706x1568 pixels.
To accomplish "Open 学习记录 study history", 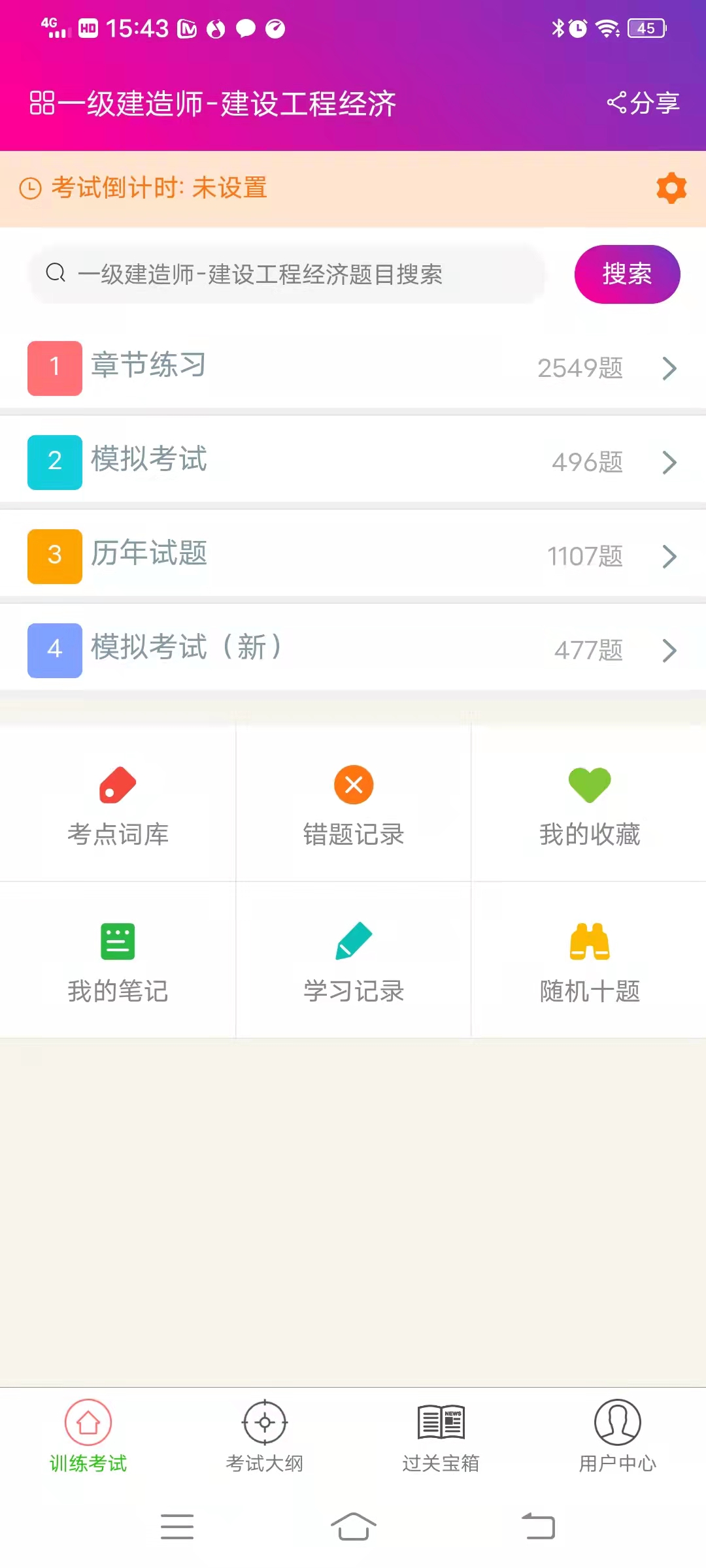I will (353, 967).
